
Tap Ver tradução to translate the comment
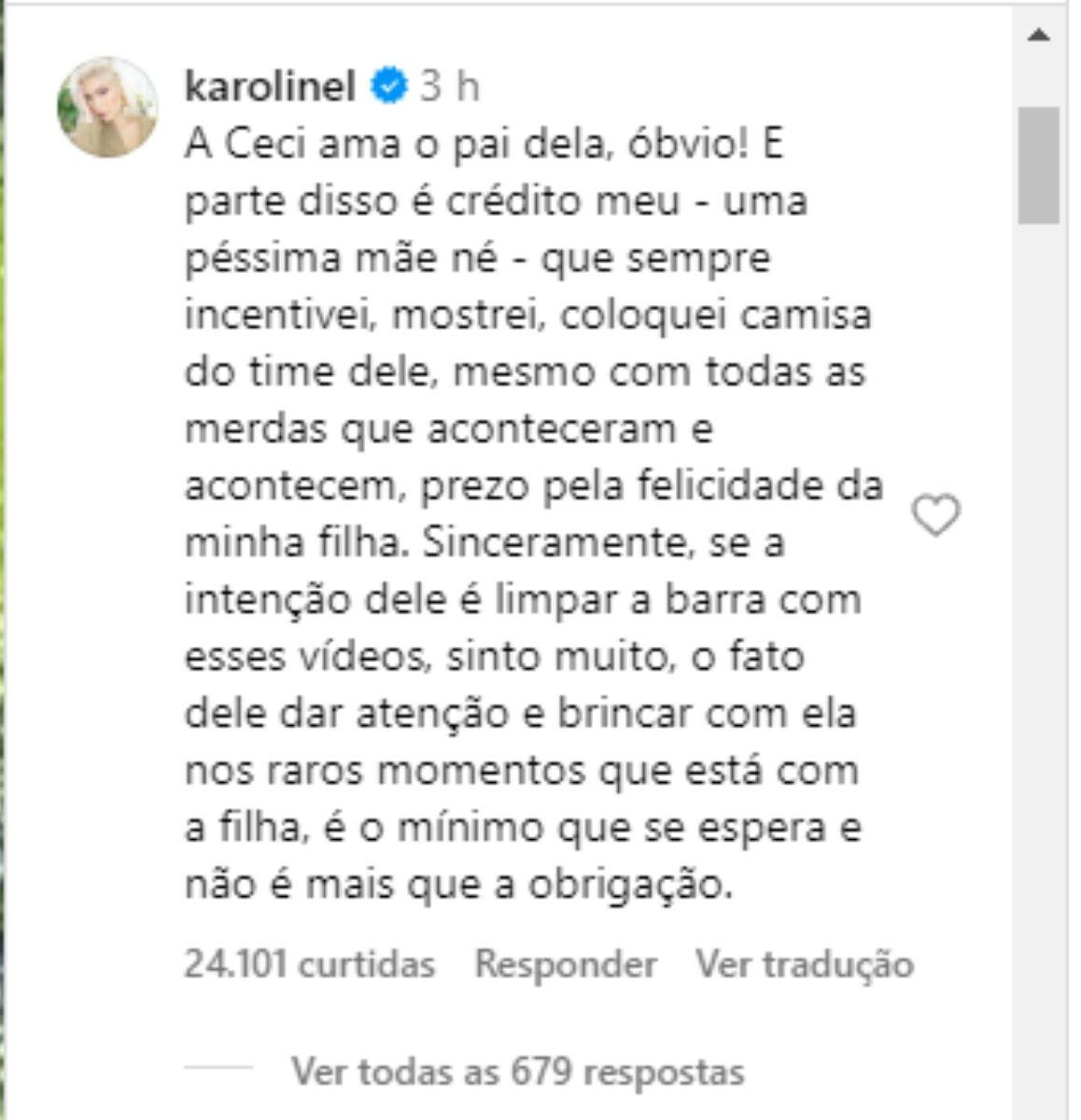pyautogui.click(x=804, y=964)
